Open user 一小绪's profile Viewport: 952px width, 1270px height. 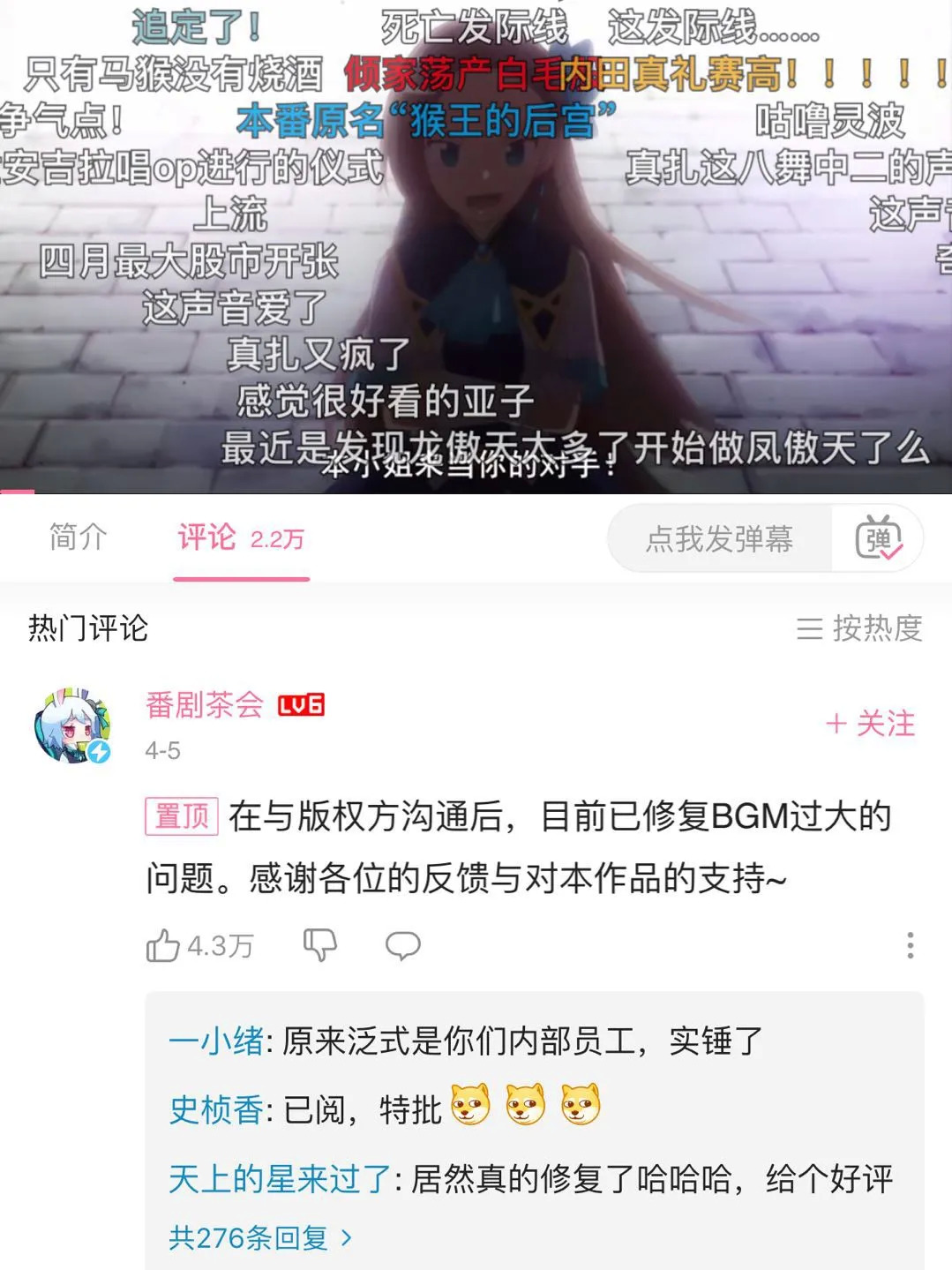click(x=216, y=1041)
